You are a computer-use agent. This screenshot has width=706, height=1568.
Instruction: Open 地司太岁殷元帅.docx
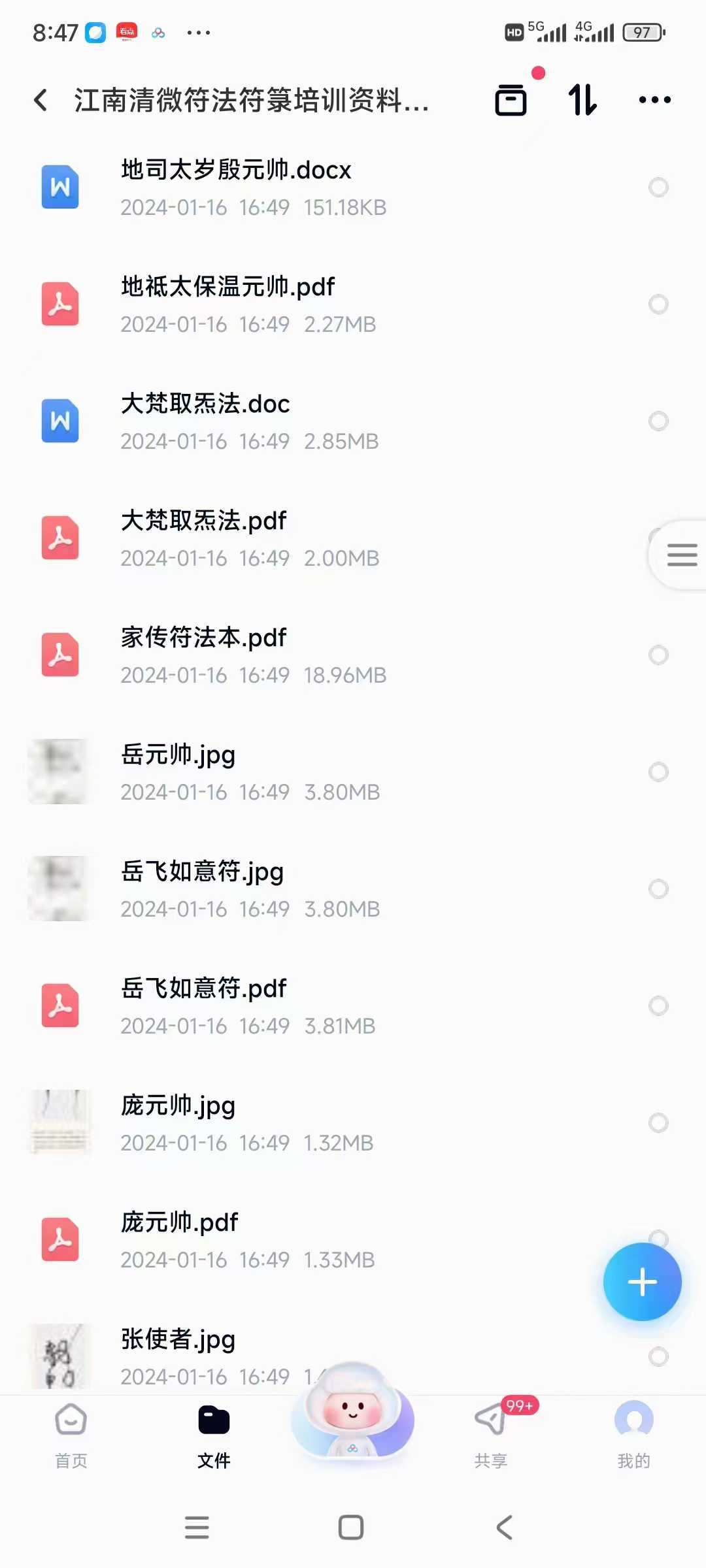tap(236, 187)
